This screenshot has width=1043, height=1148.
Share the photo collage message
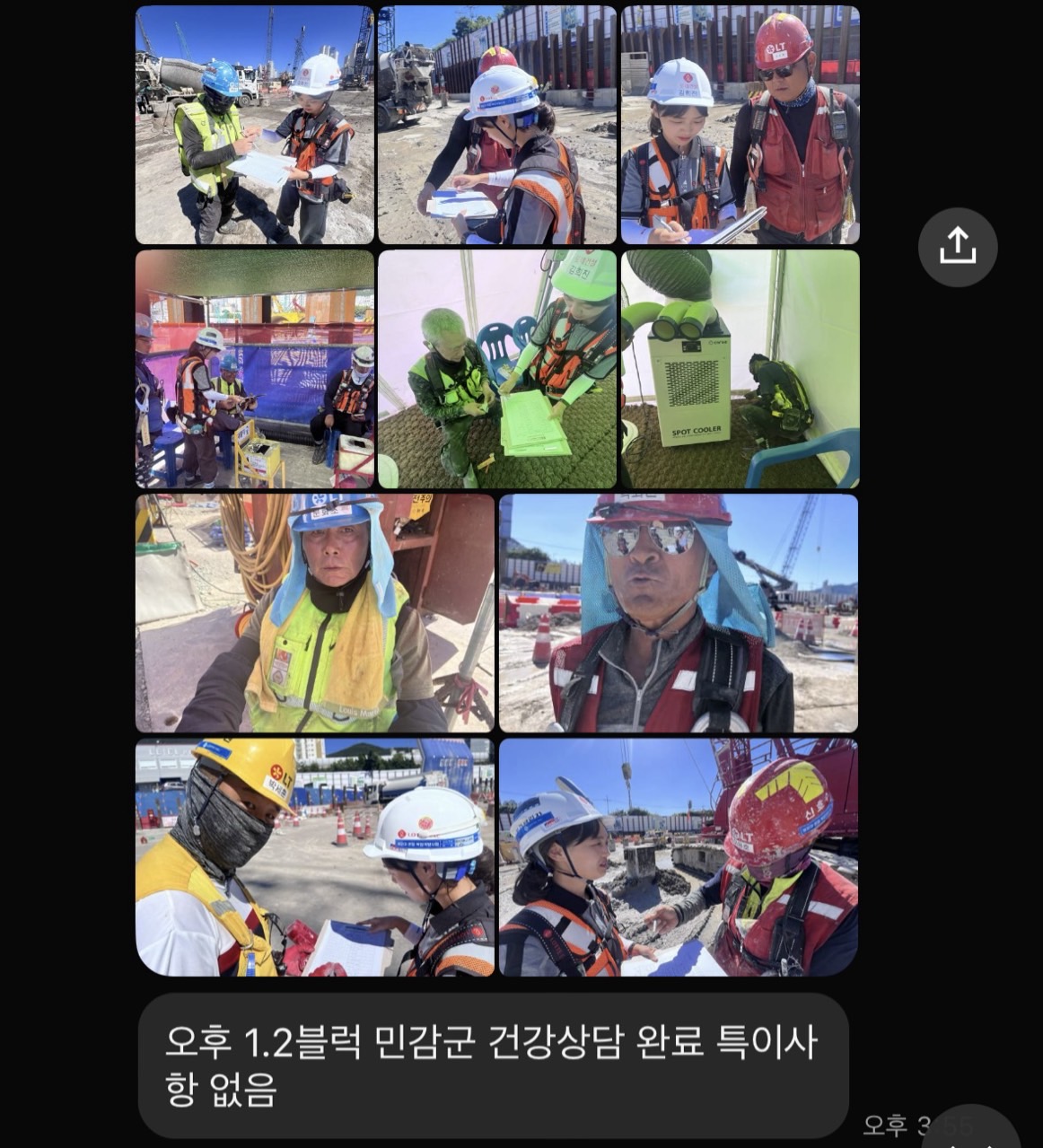(957, 247)
